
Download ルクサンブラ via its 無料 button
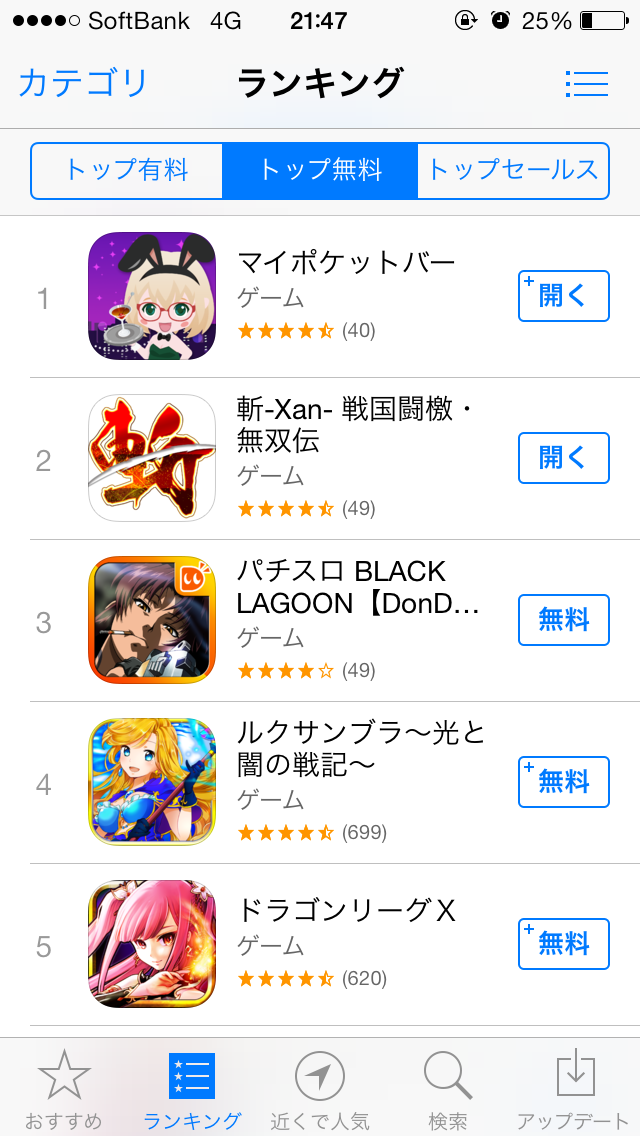pyautogui.click(x=563, y=782)
